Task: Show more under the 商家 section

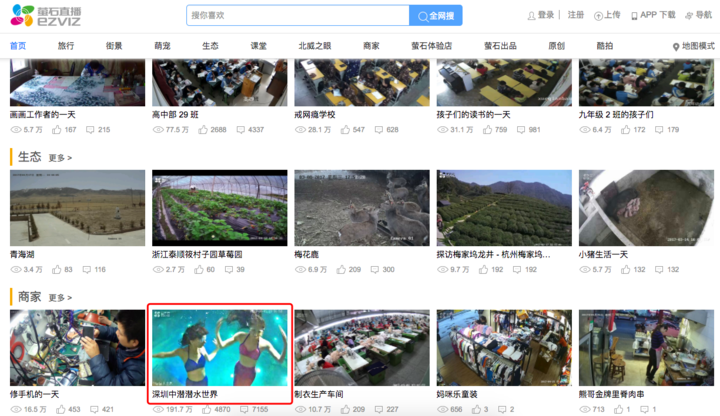Action: tap(60, 298)
